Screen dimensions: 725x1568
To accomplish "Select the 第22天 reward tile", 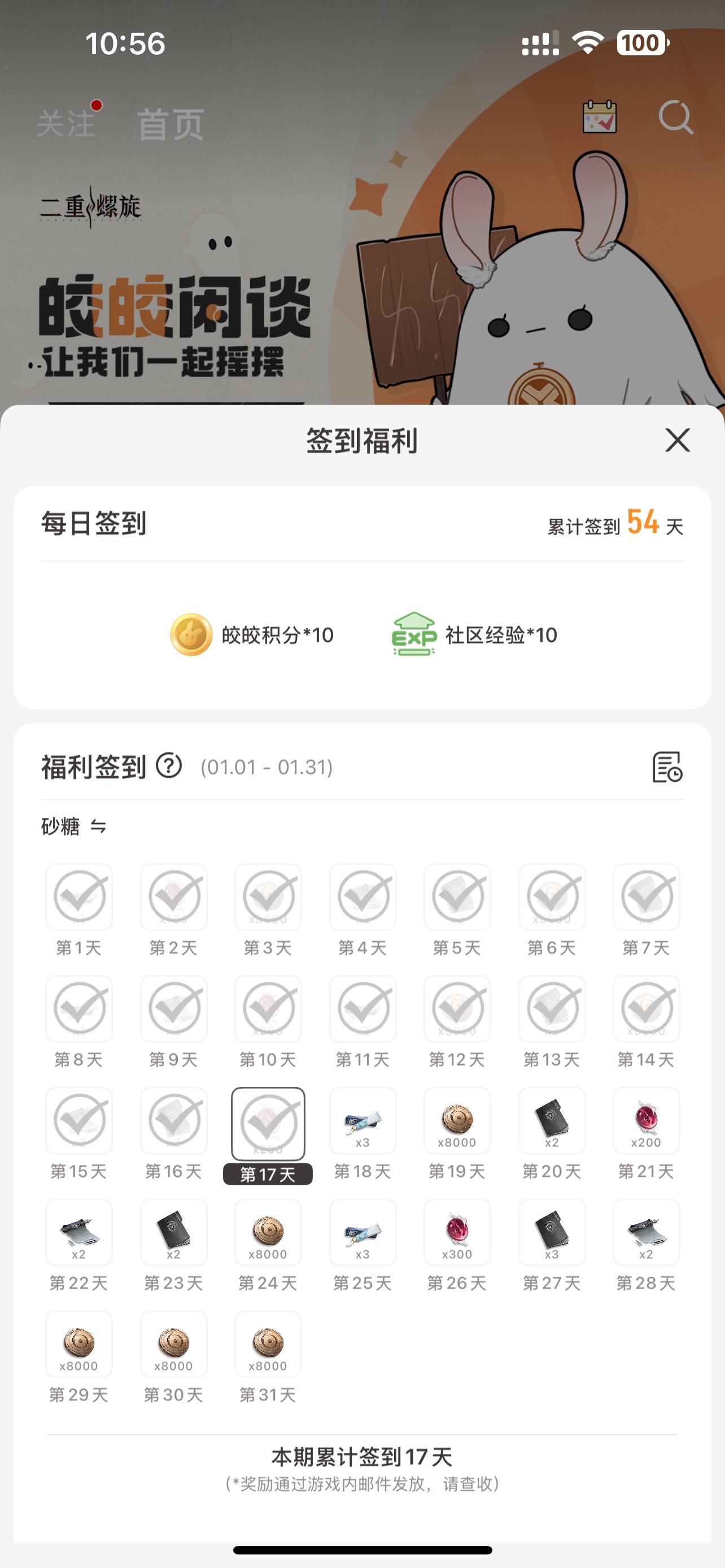I will coord(79,1233).
